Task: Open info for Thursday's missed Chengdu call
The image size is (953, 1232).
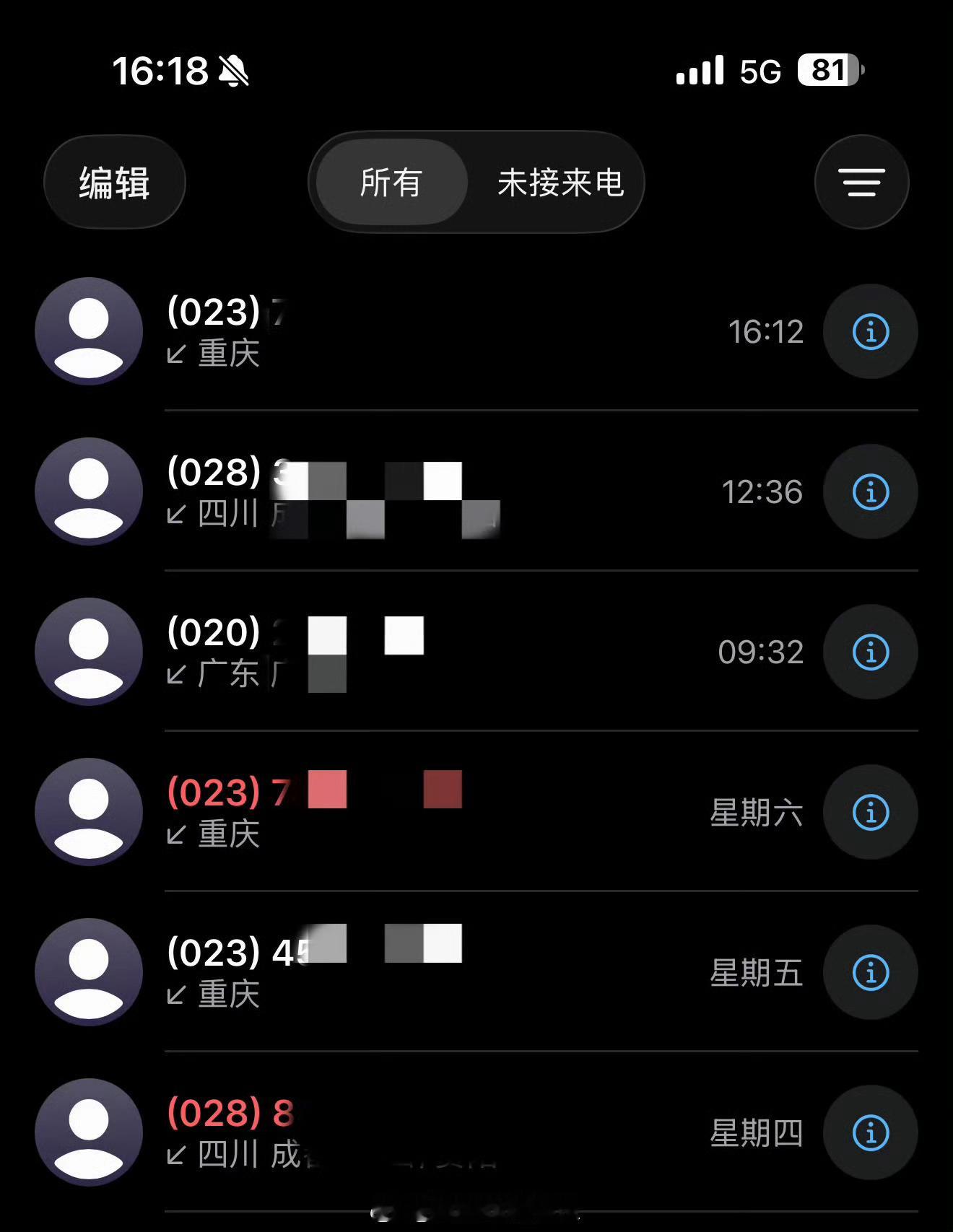Action: pyautogui.click(x=870, y=1133)
